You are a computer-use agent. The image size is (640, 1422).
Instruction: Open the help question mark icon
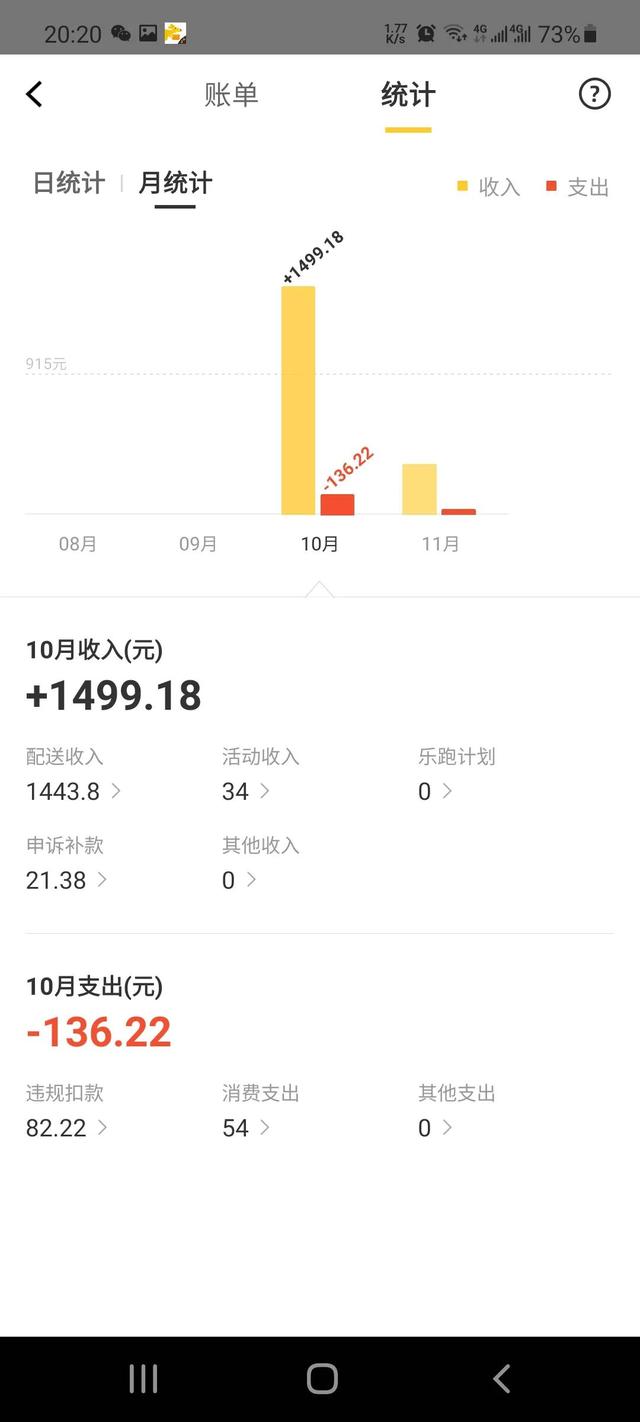click(594, 94)
